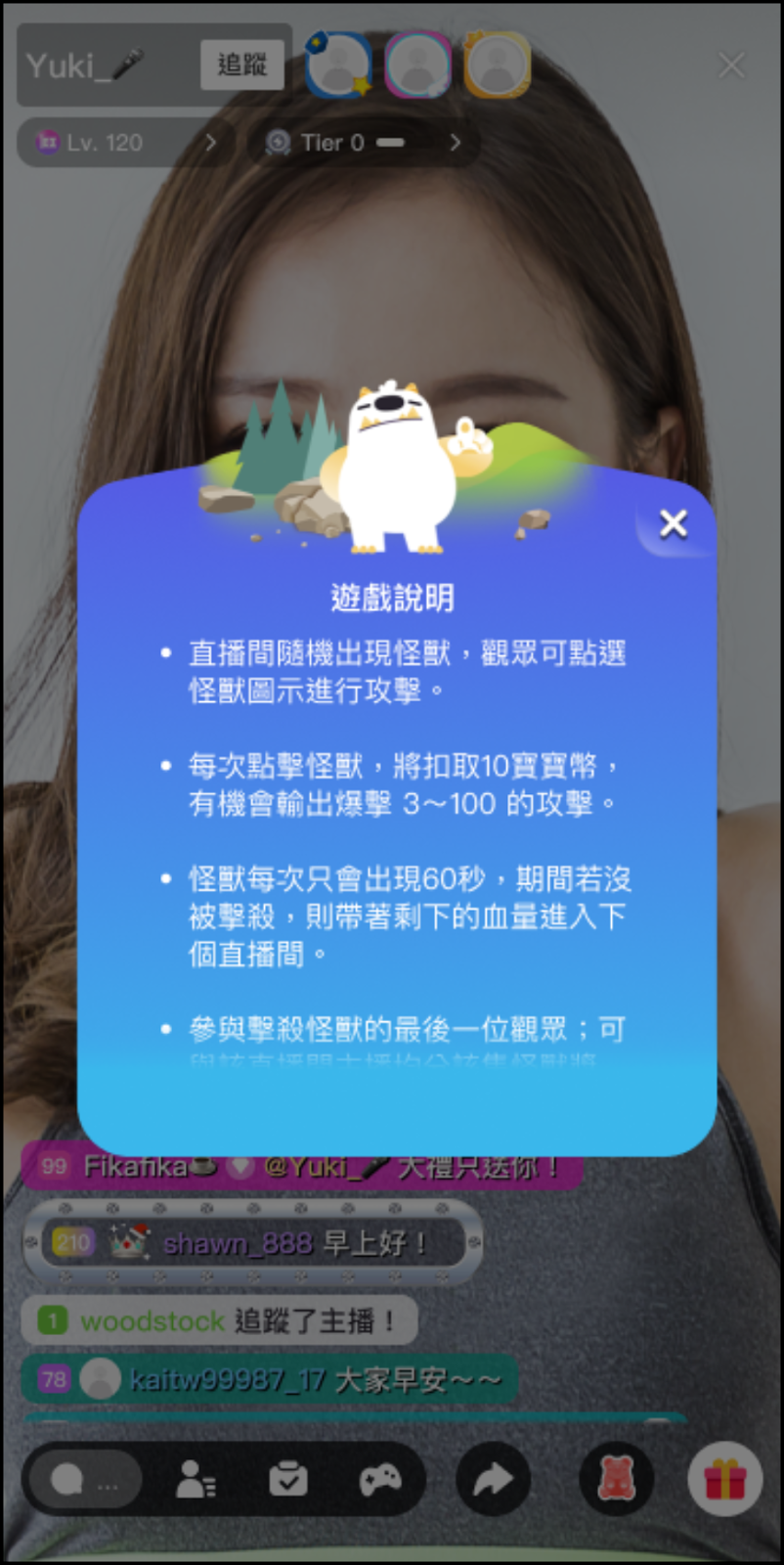
Task: Open the tasks checklist icon
Action: point(288,1479)
